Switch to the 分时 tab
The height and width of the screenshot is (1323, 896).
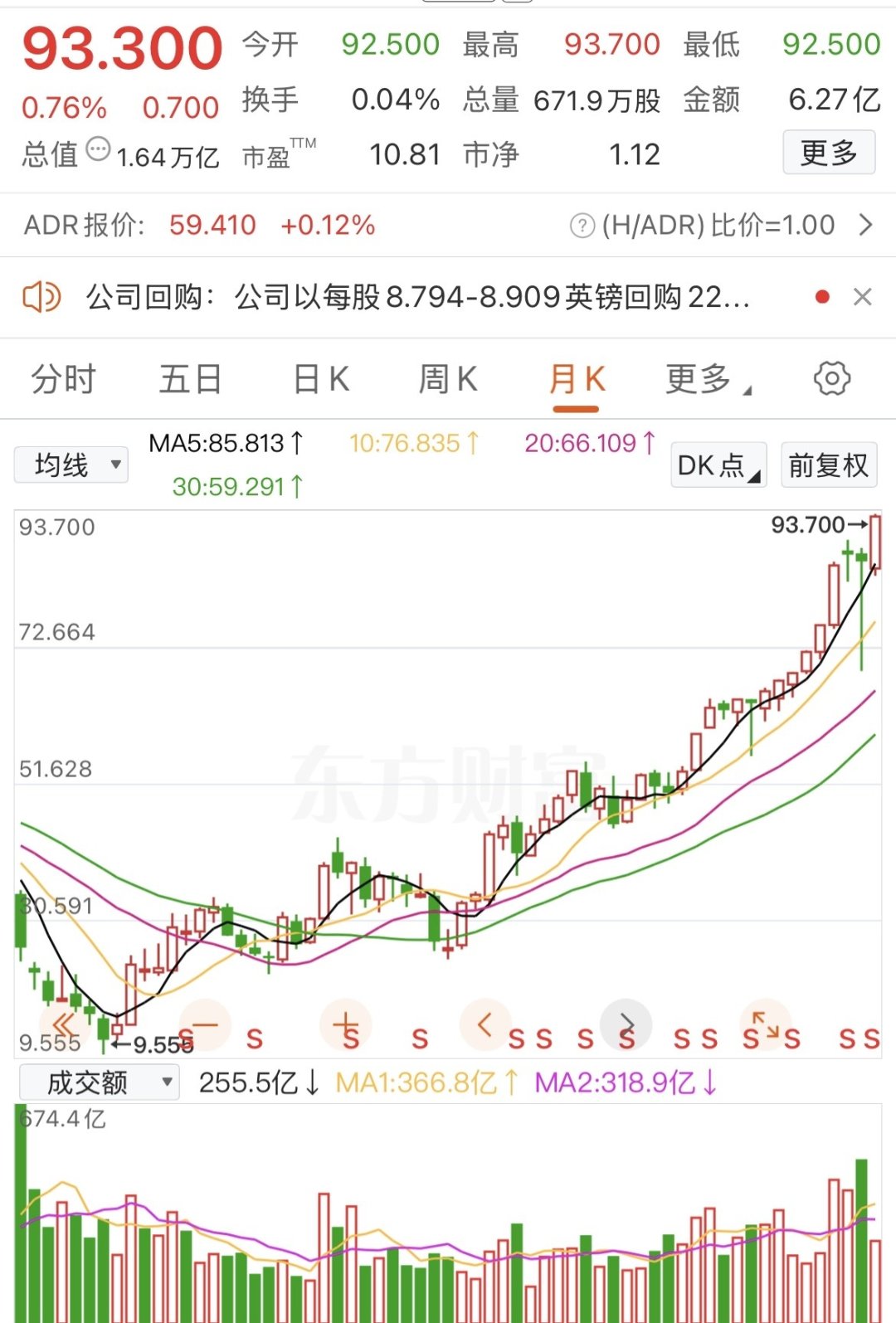point(64,378)
